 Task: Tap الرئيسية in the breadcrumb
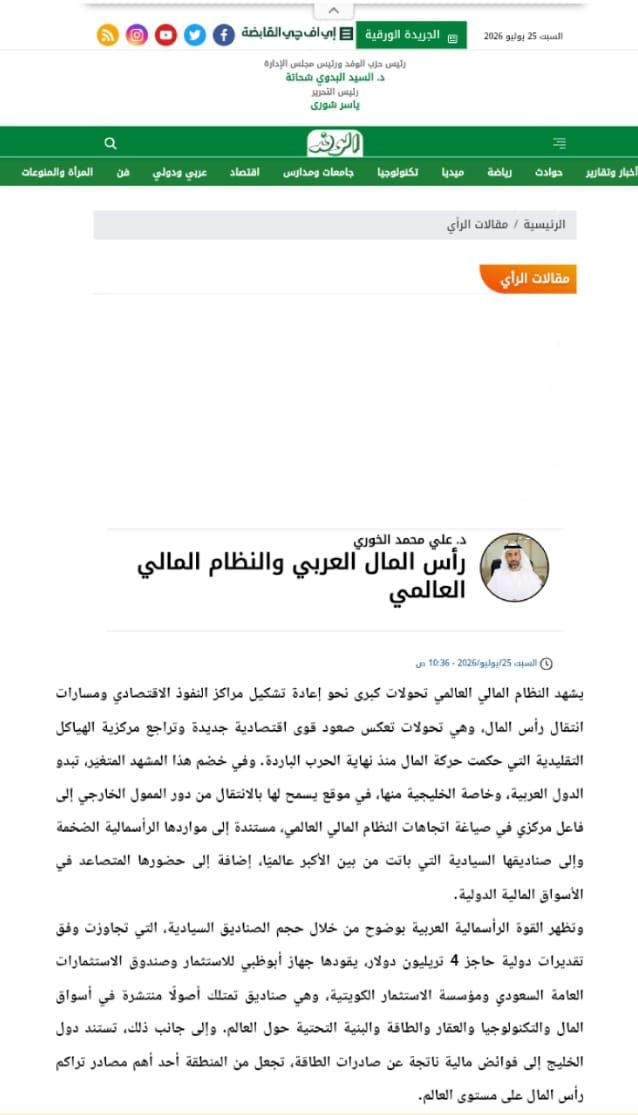point(544,225)
